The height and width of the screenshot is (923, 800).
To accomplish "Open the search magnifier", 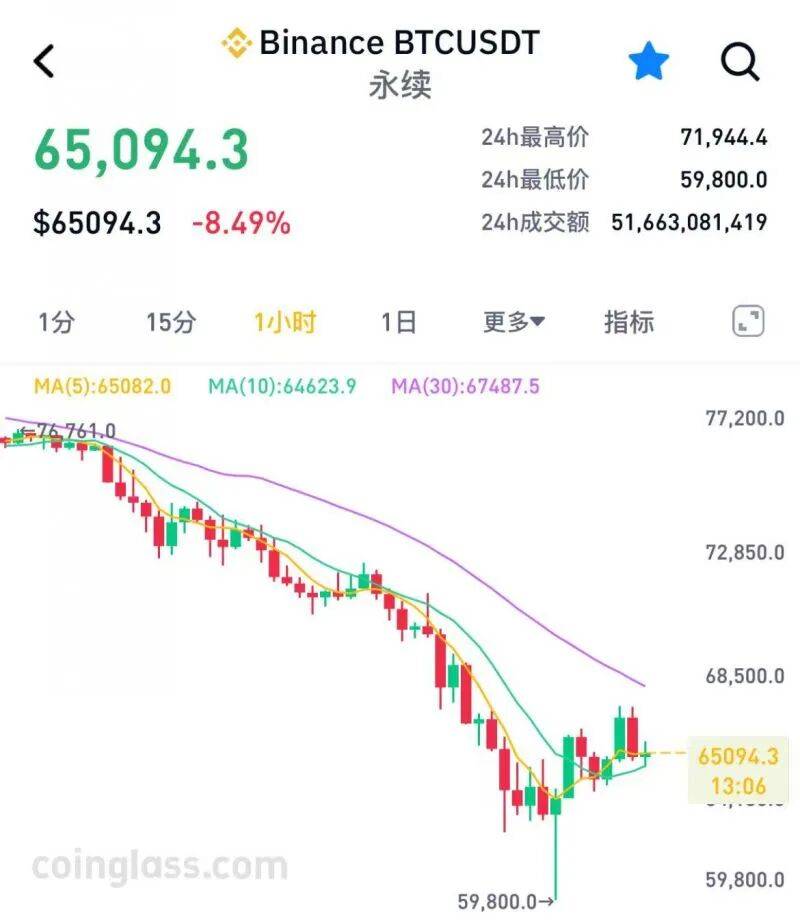I will click(x=740, y=62).
